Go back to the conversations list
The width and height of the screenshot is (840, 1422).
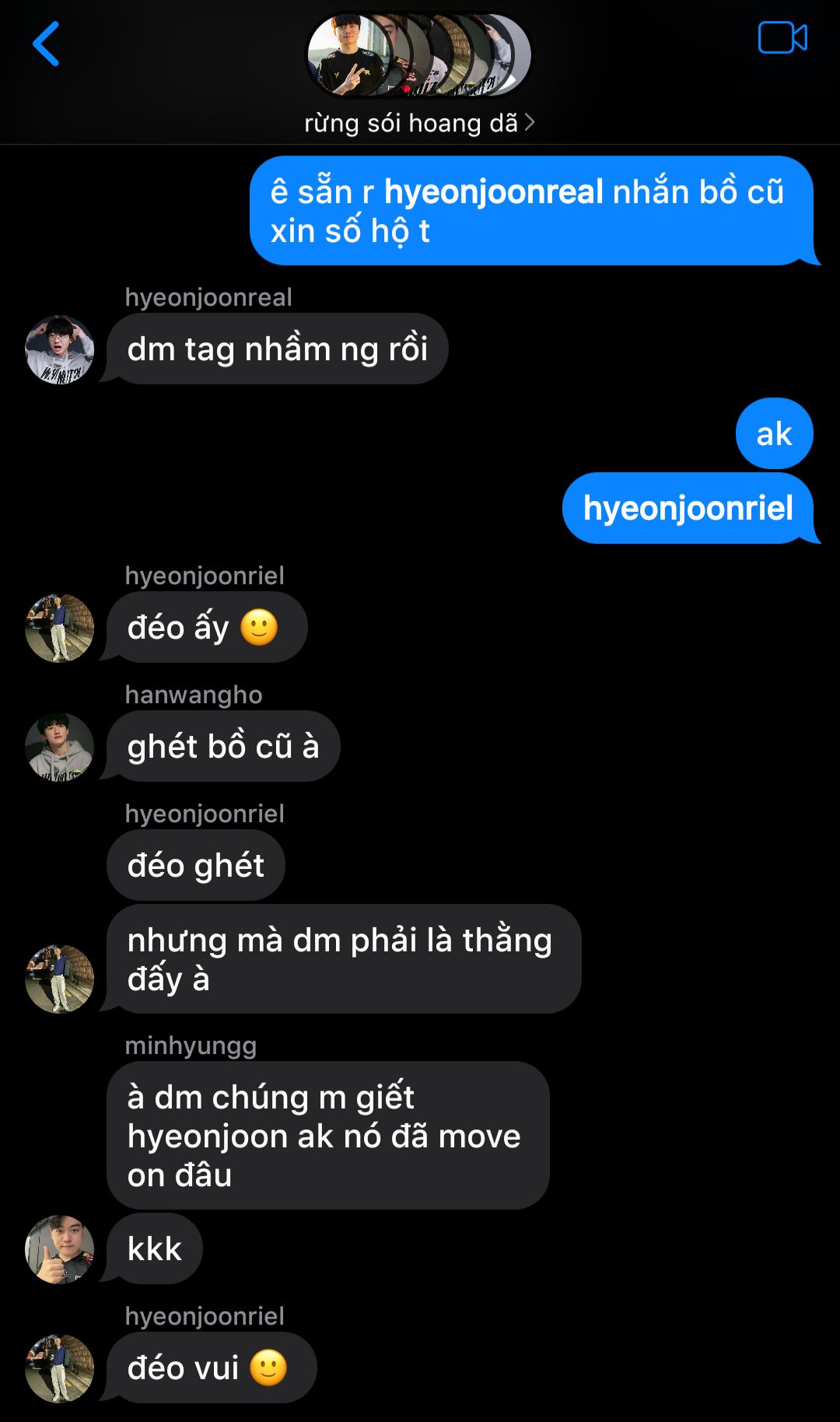46,44
